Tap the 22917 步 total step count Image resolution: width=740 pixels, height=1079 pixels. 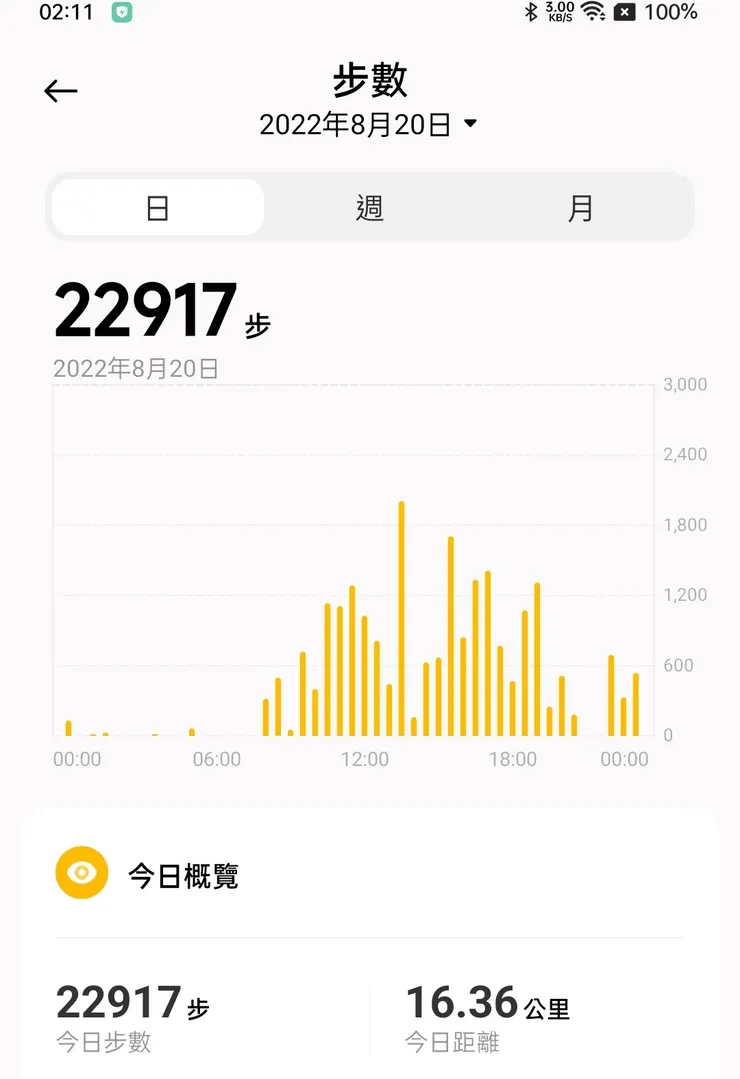pos(160,310)
